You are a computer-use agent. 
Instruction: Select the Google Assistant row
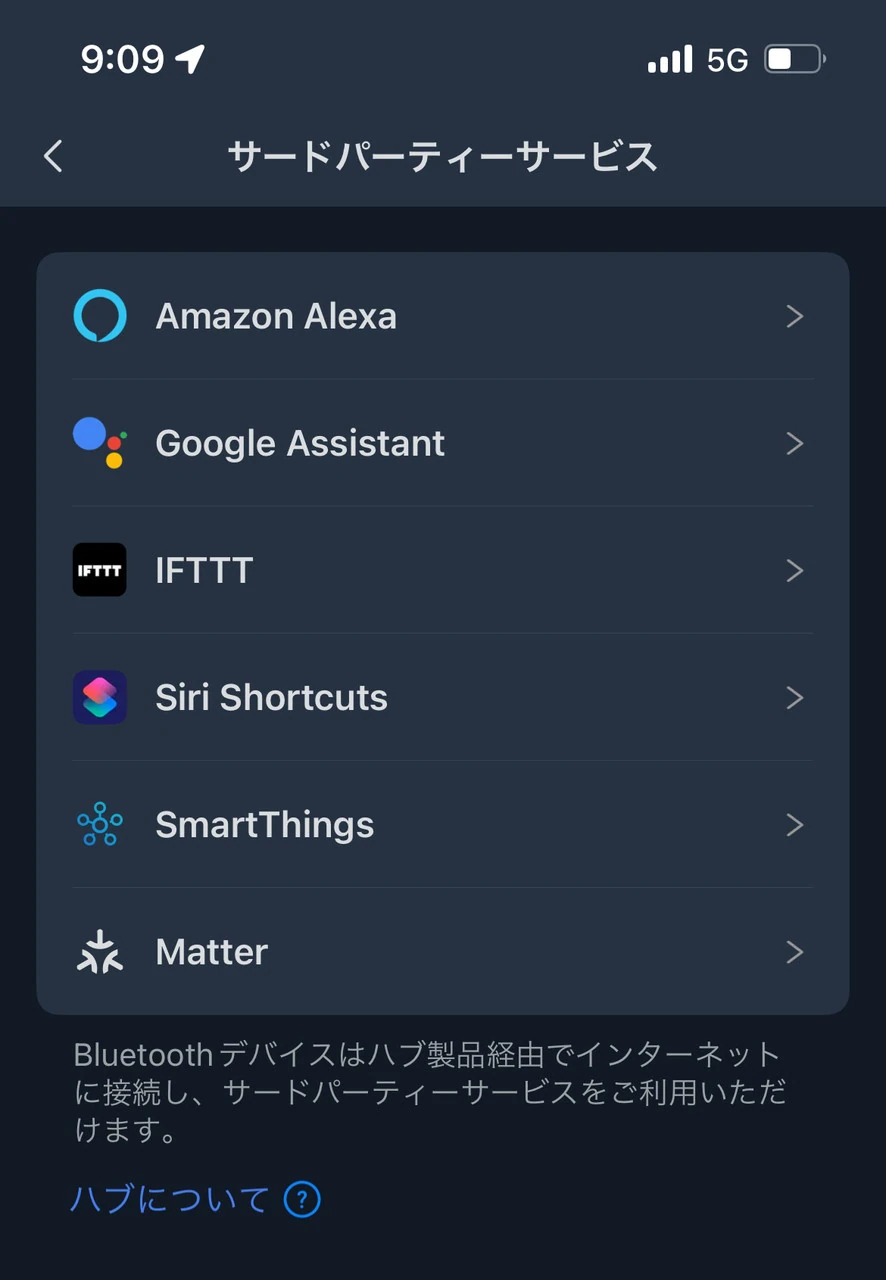[x=442, y=443]
